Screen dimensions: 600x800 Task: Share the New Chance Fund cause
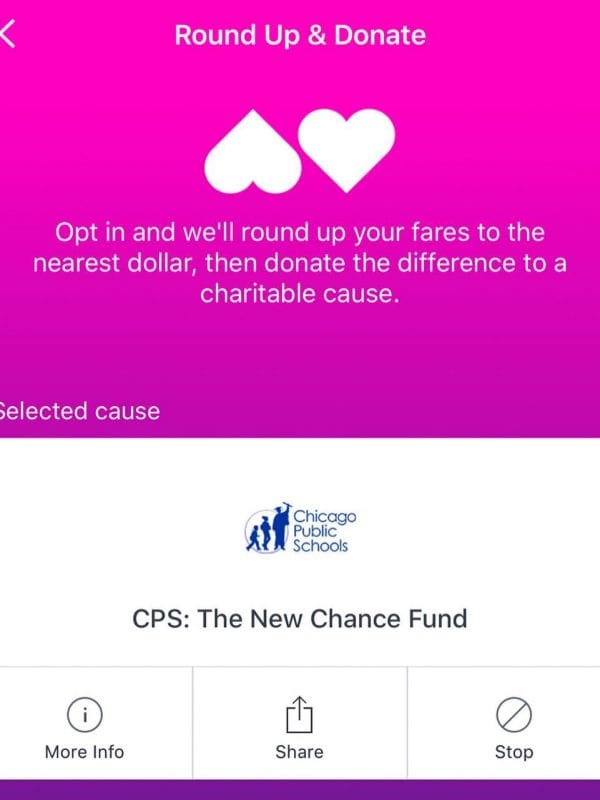pyautogui.click(x=299, y=727)
